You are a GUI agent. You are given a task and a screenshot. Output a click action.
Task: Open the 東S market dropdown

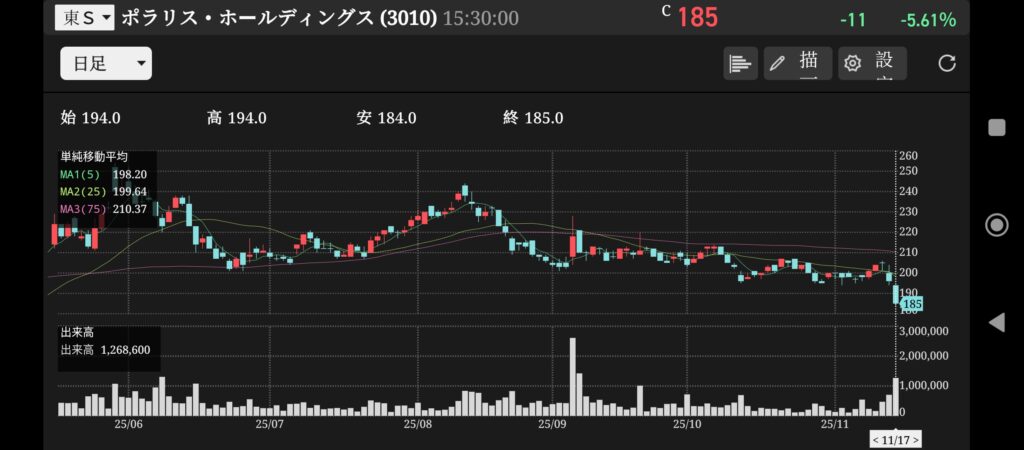pyautogui.click(x=84, y=18)
